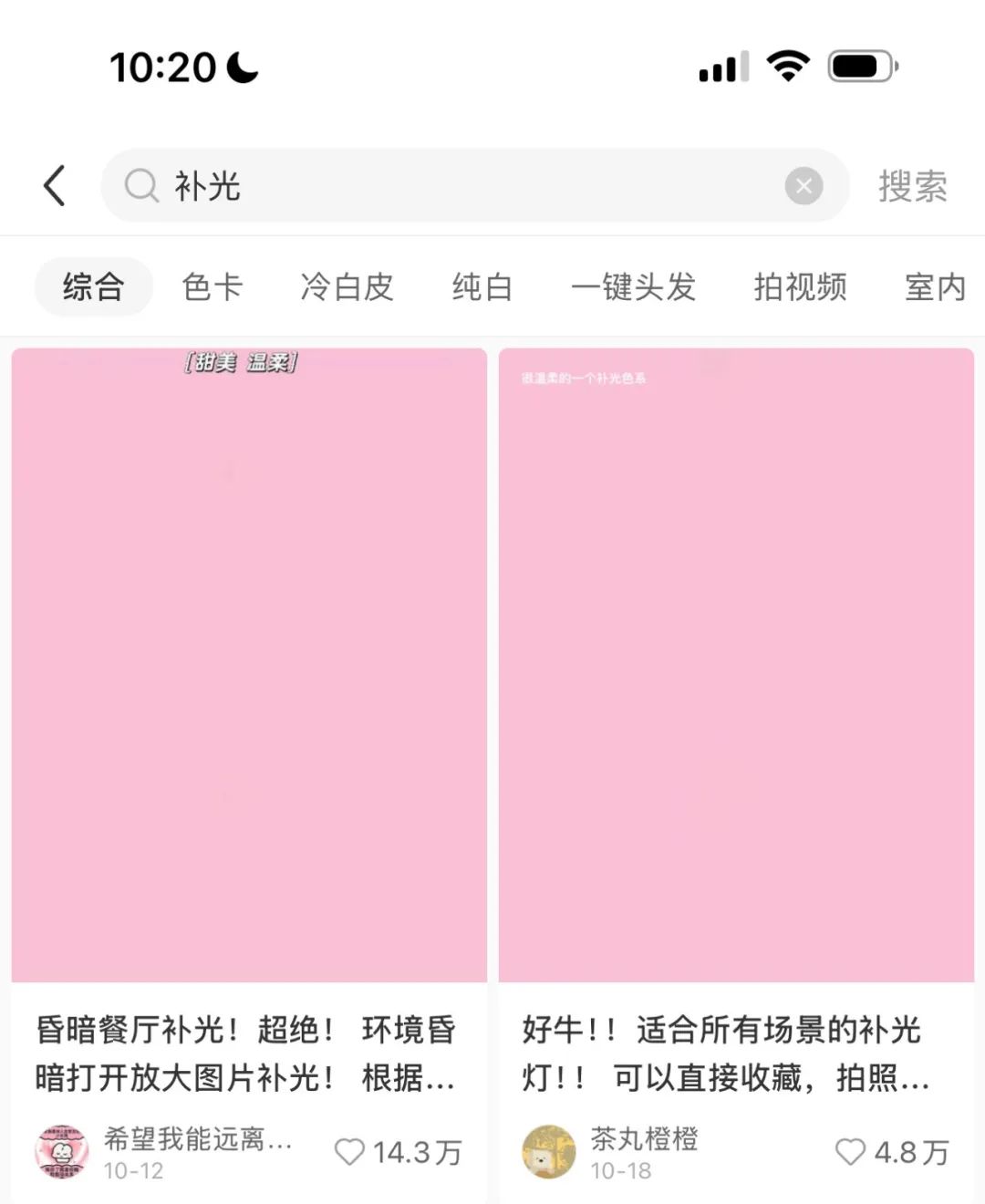Open the 昏暗餐厅补光 post
The width and height of the screenshot is (985, 1204).
coord(249,666)
